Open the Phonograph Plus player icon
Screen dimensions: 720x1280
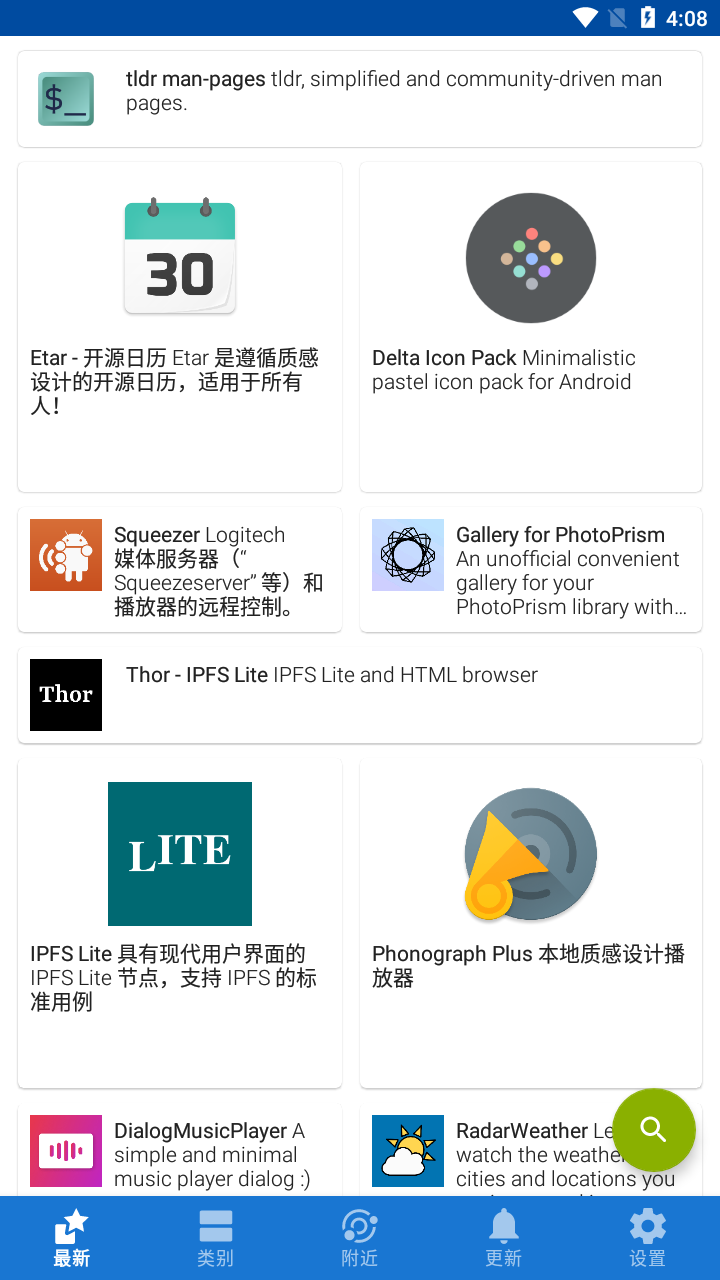pos(530,854)
